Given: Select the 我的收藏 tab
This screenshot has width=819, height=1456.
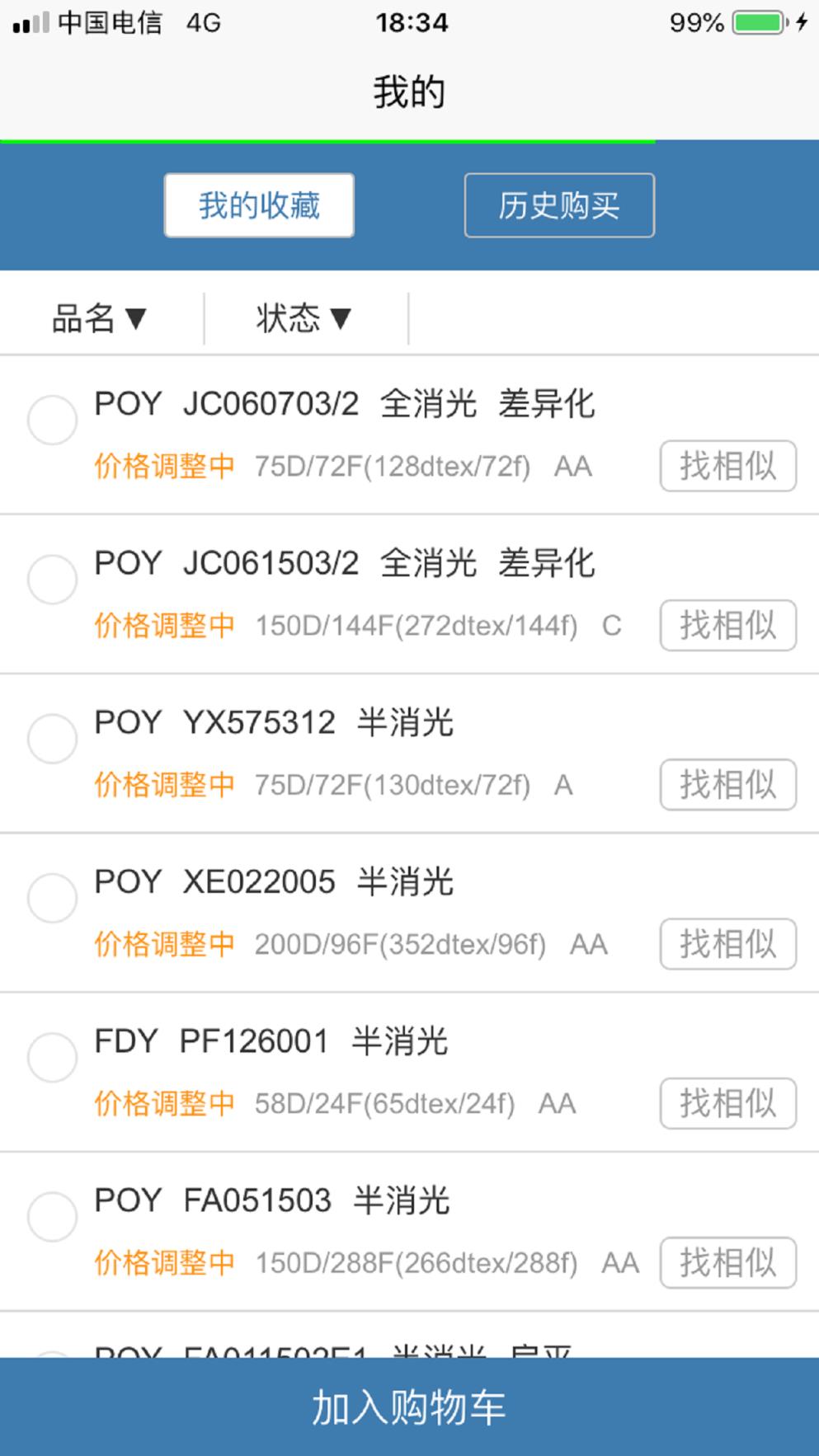Looking at the screenshot, I should pos(258,206).
